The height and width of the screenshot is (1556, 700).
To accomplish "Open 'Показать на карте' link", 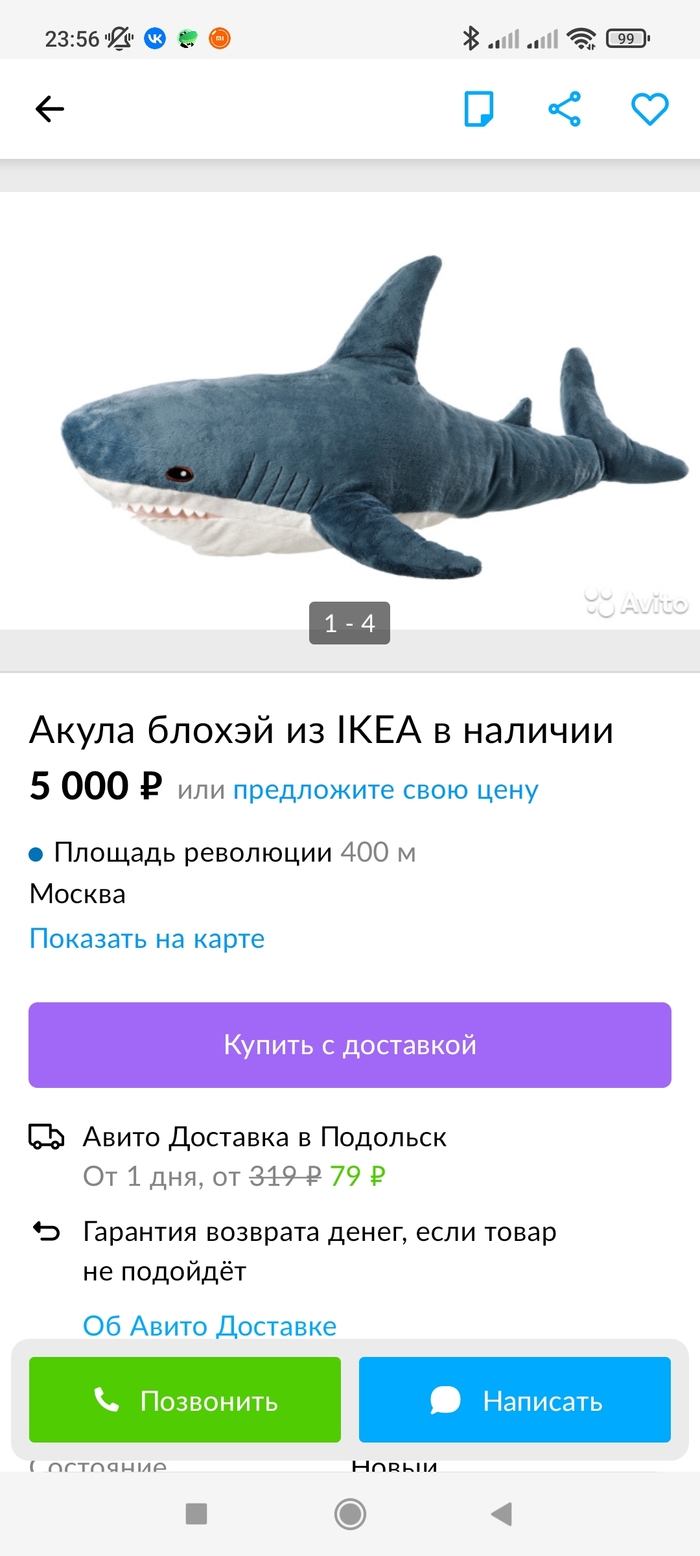I will [147, 938].
